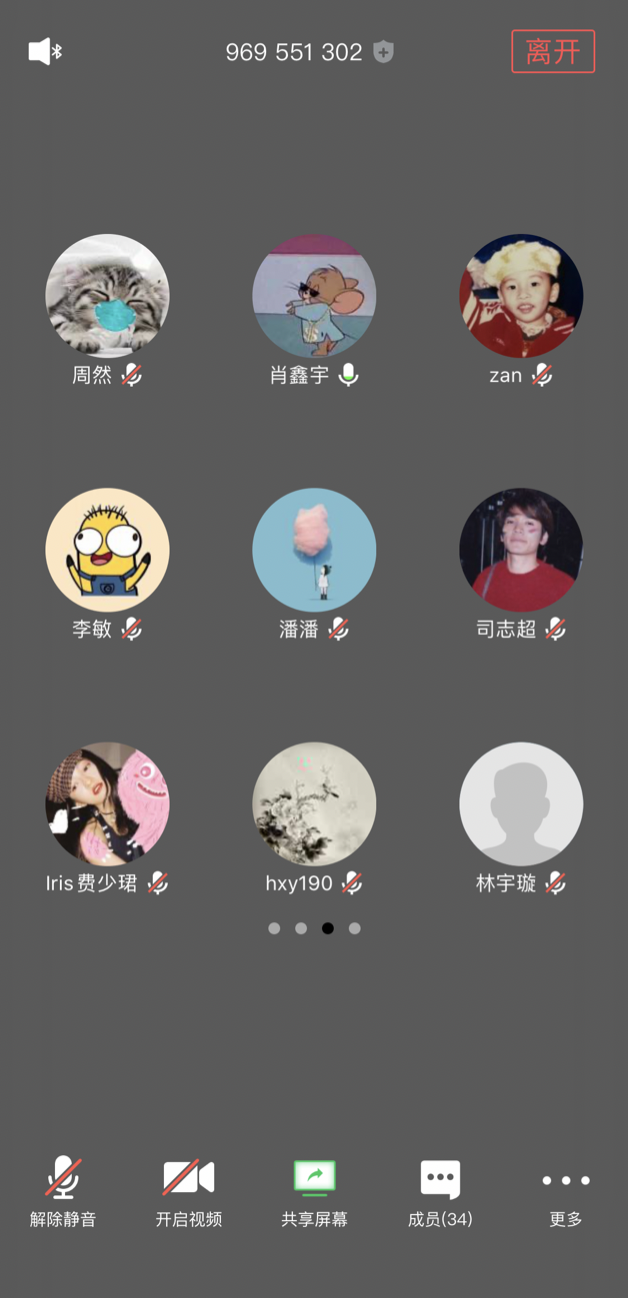Choose participant 潘潘's avatar
The width and height of the screenshot is (628, 1300).
(314, 550)
